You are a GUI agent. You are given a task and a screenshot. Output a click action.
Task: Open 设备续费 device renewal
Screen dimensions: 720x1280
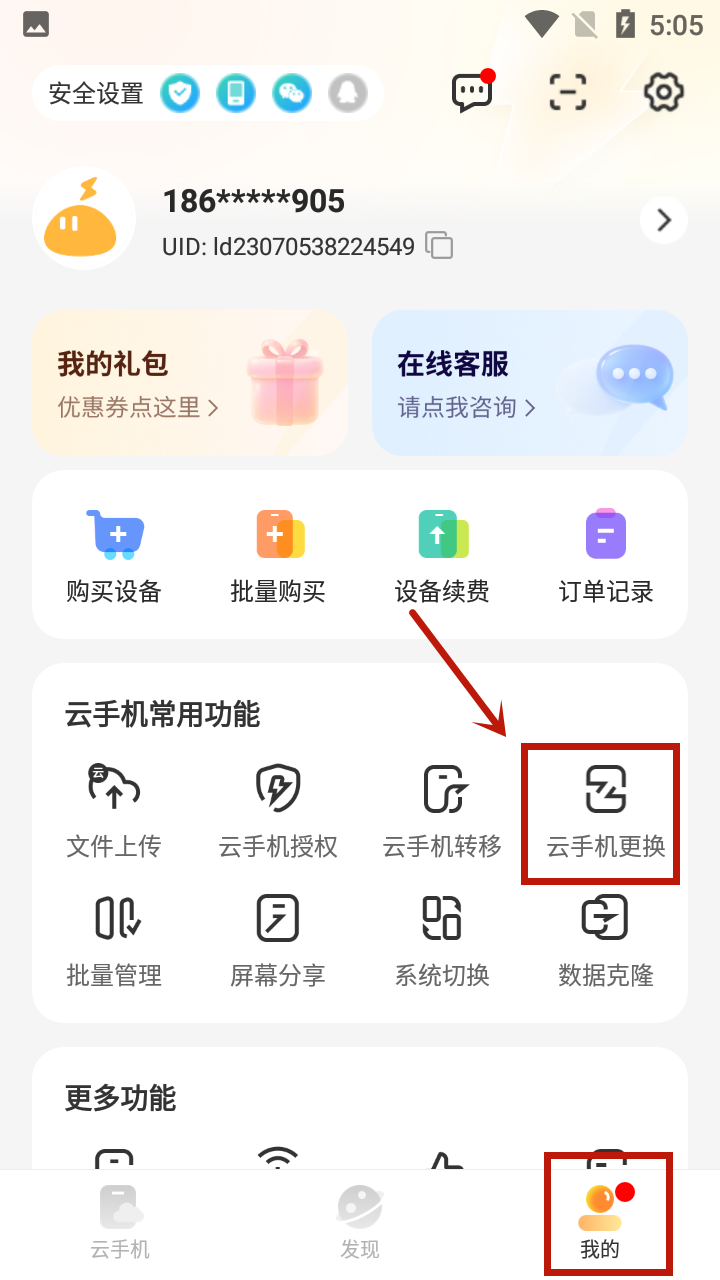coord(442,556)
